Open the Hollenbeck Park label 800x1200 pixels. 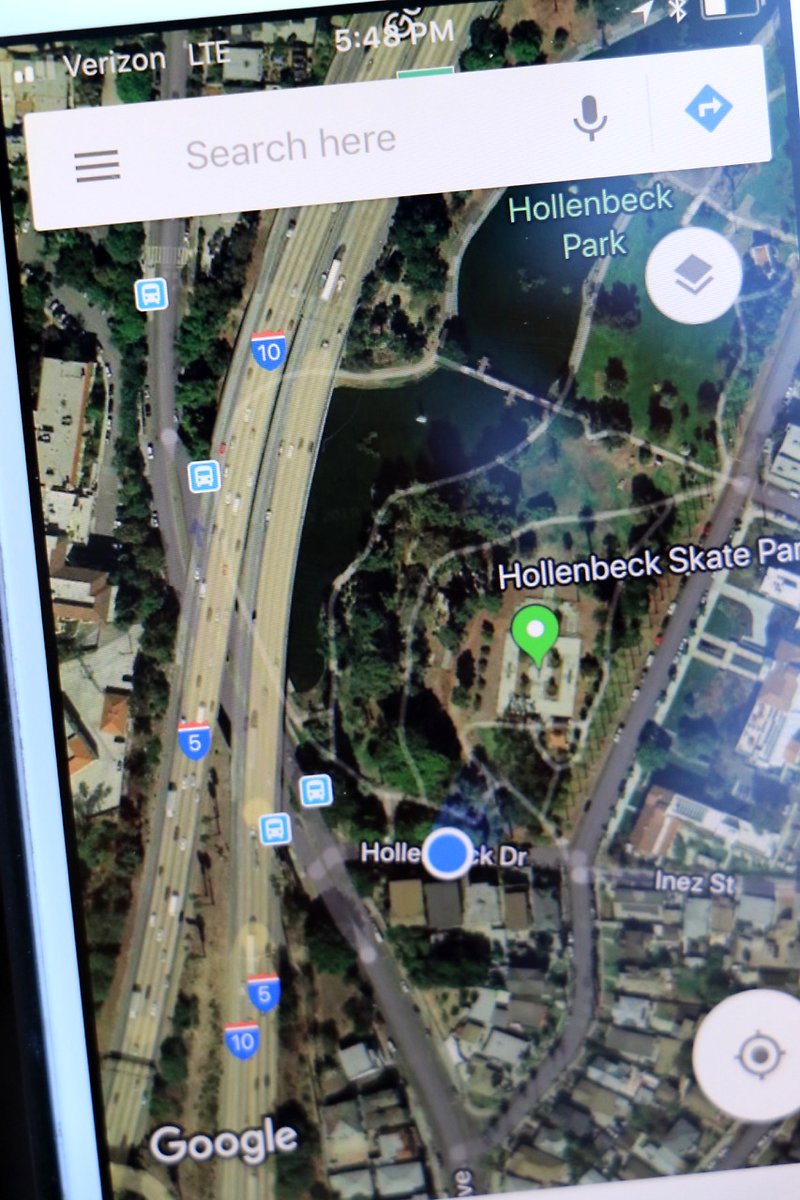coord(590,225)
